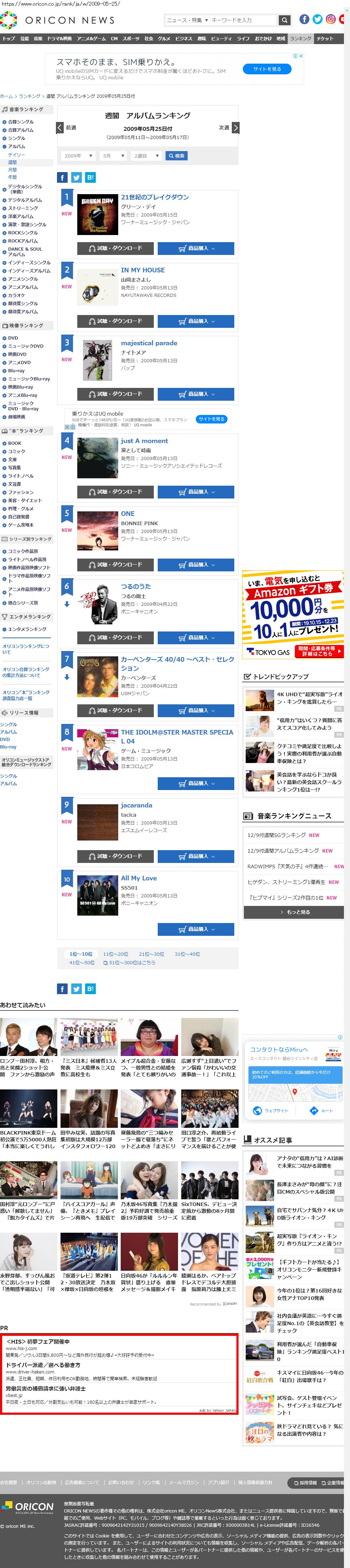
Task: Show ranks 11位〜20位
Action: (115, 954)
